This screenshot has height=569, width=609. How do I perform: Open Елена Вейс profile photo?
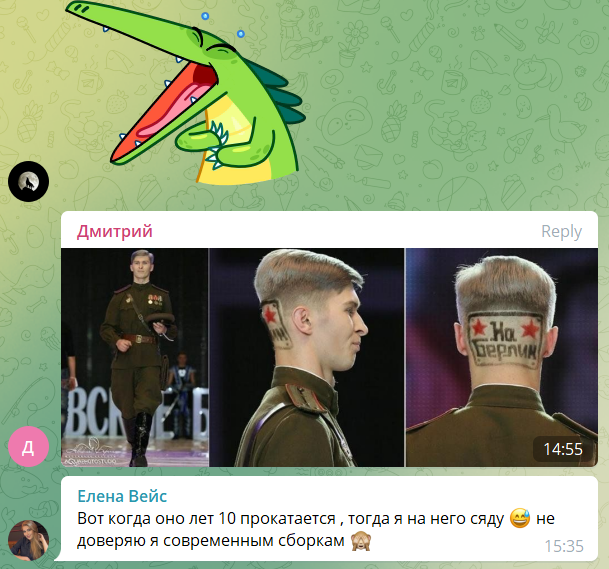tap(27, 539)
